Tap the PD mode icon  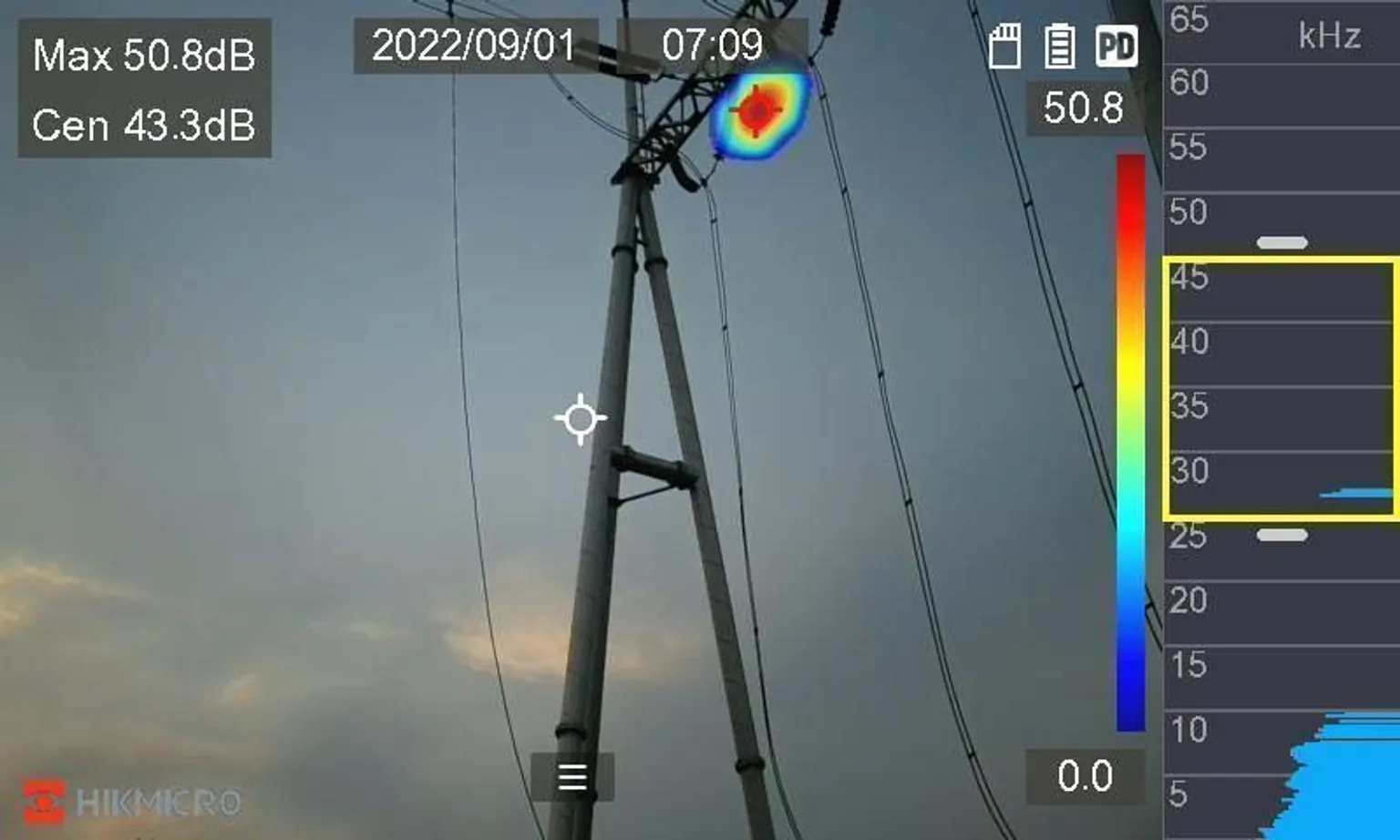(x=1117, y=46)
